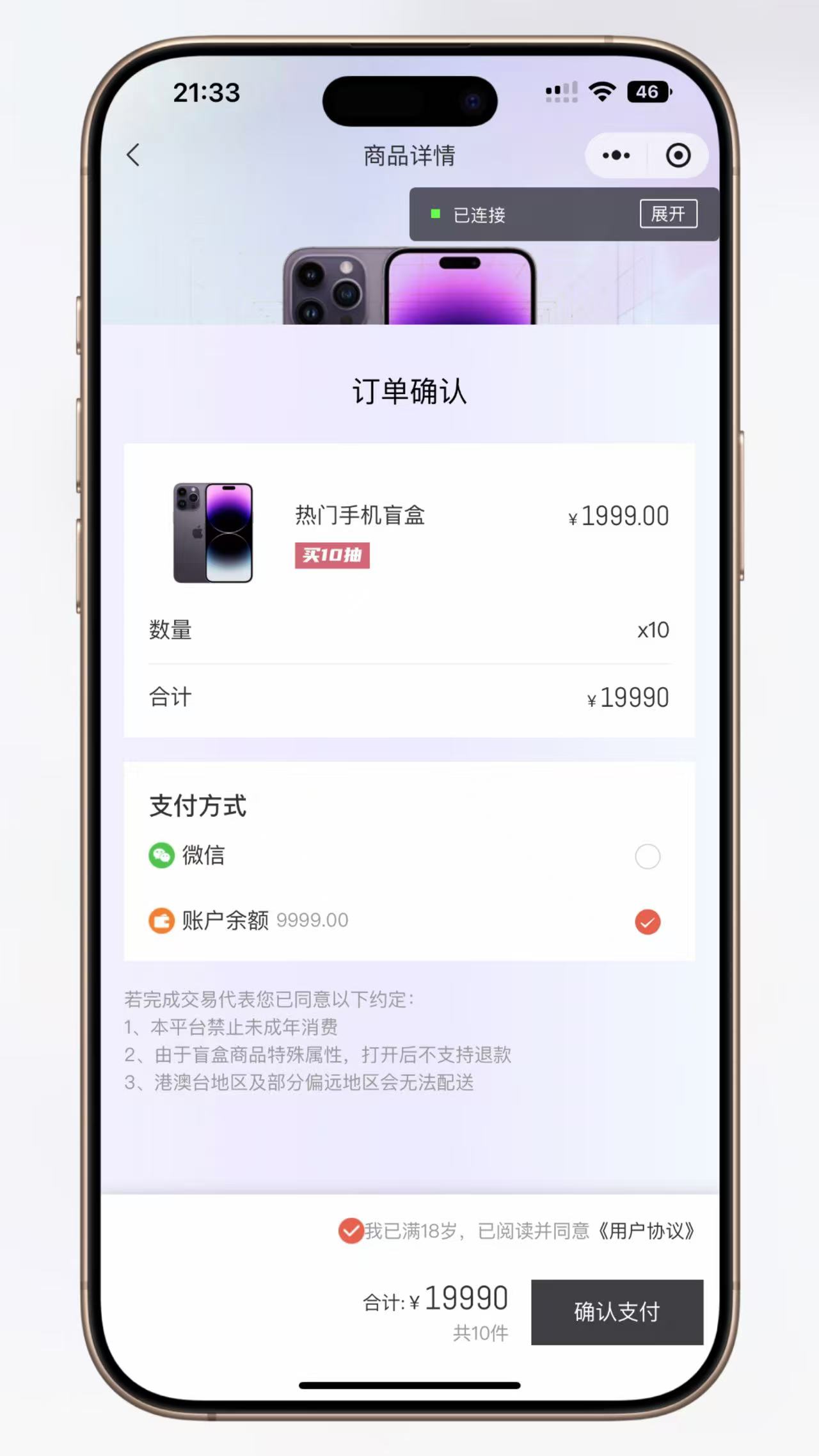Close the mini program with the circle icon
This screenshot has width=819, height=1456.
tap(678, 155)
